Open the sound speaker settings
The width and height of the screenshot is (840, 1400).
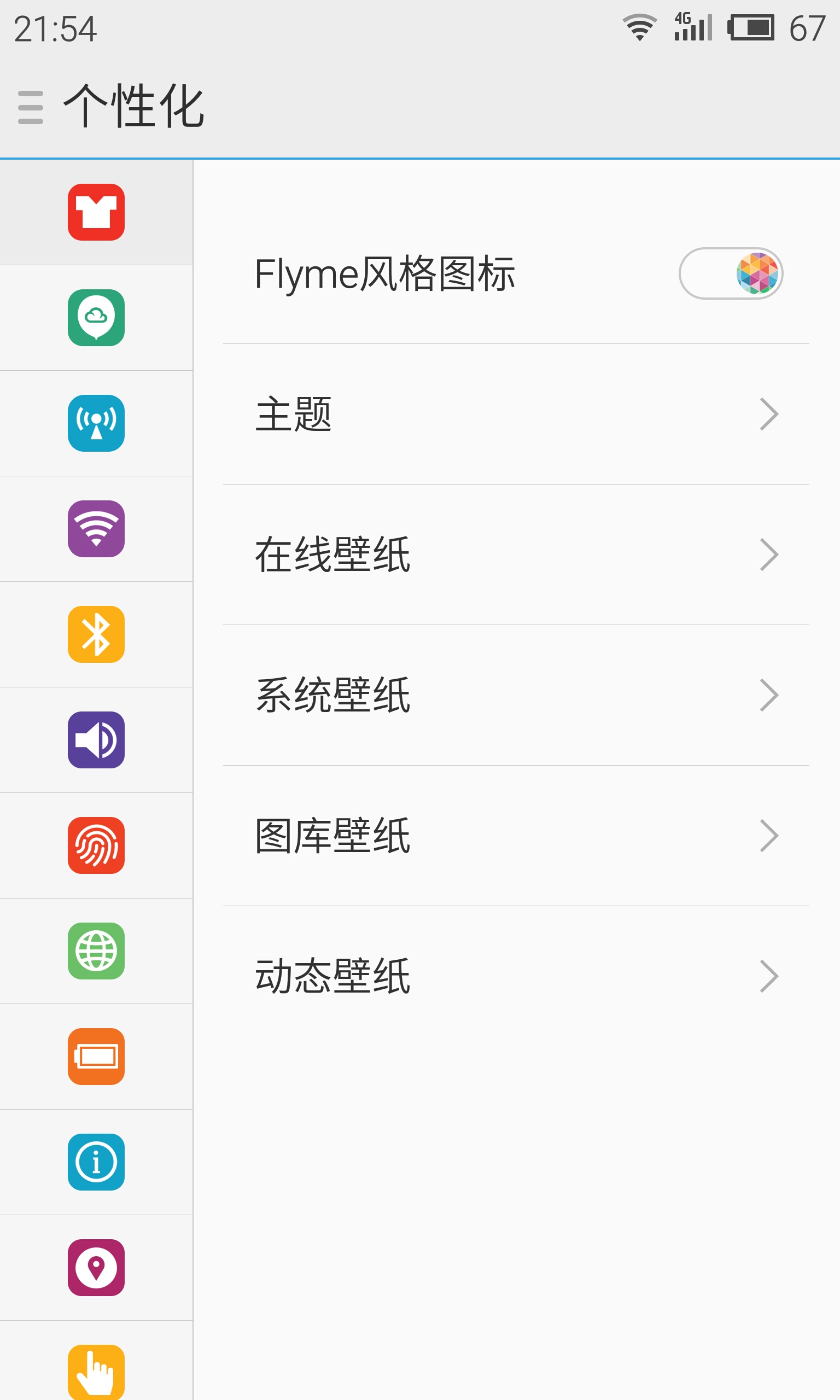[x=96, y=739]
